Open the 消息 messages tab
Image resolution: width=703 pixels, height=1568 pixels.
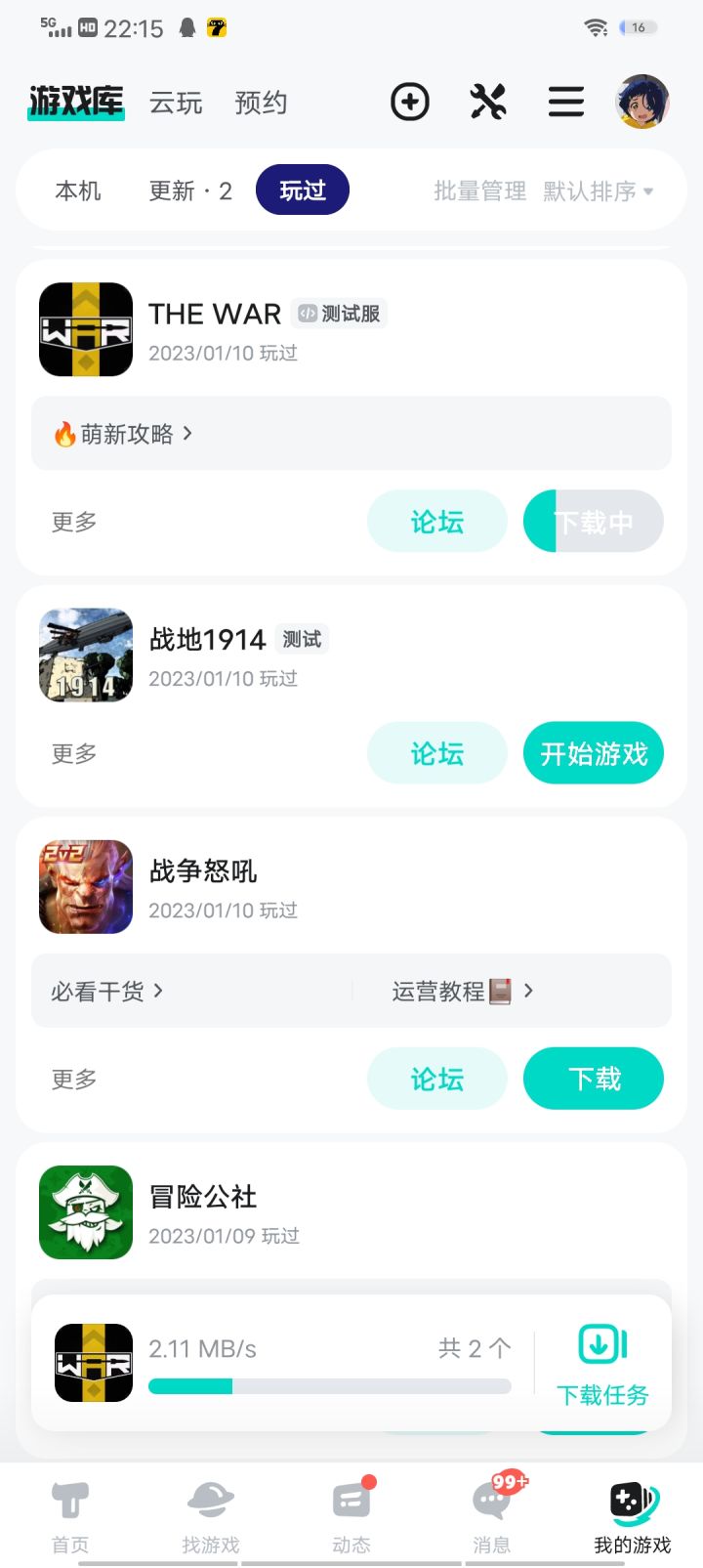(491, 1514)
